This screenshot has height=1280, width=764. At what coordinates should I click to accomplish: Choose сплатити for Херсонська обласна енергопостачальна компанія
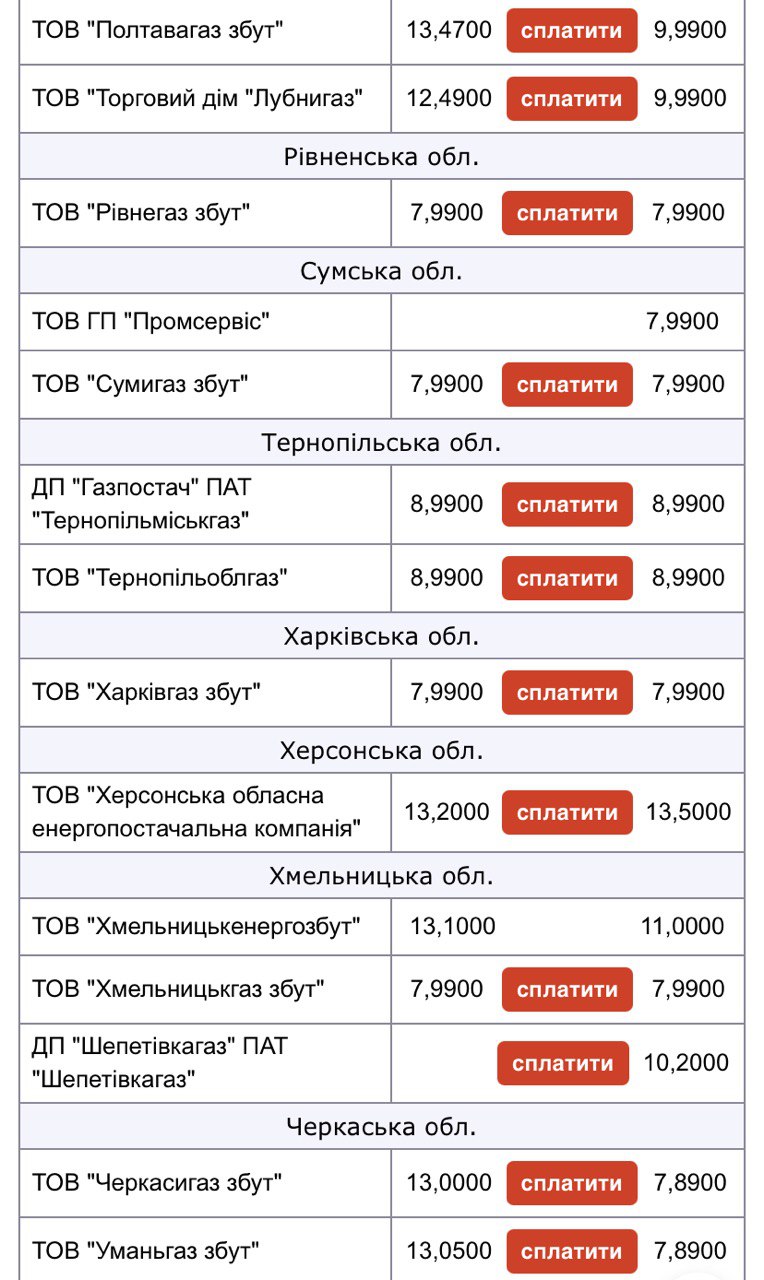click(x=567, y=813)
